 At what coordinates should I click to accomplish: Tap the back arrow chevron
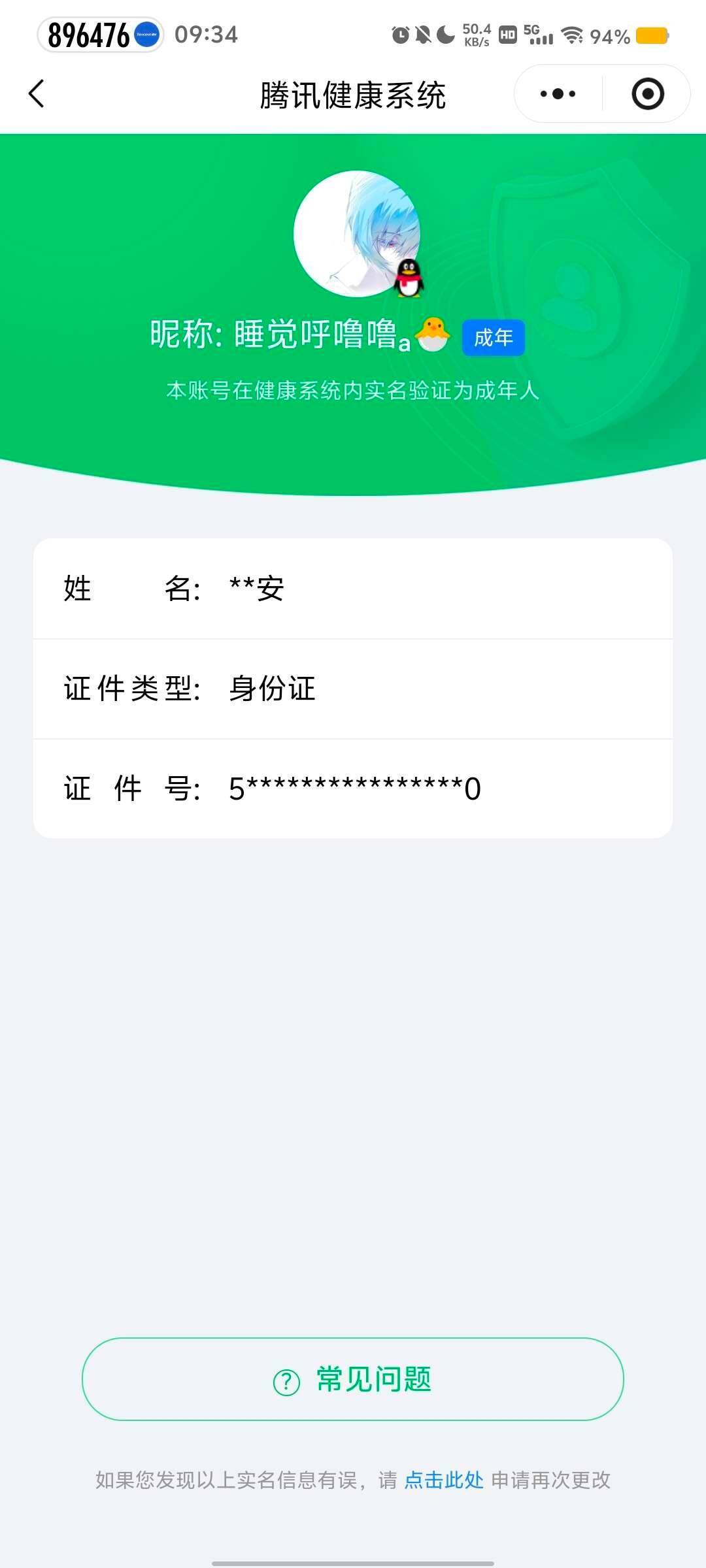tap(37, 93)
